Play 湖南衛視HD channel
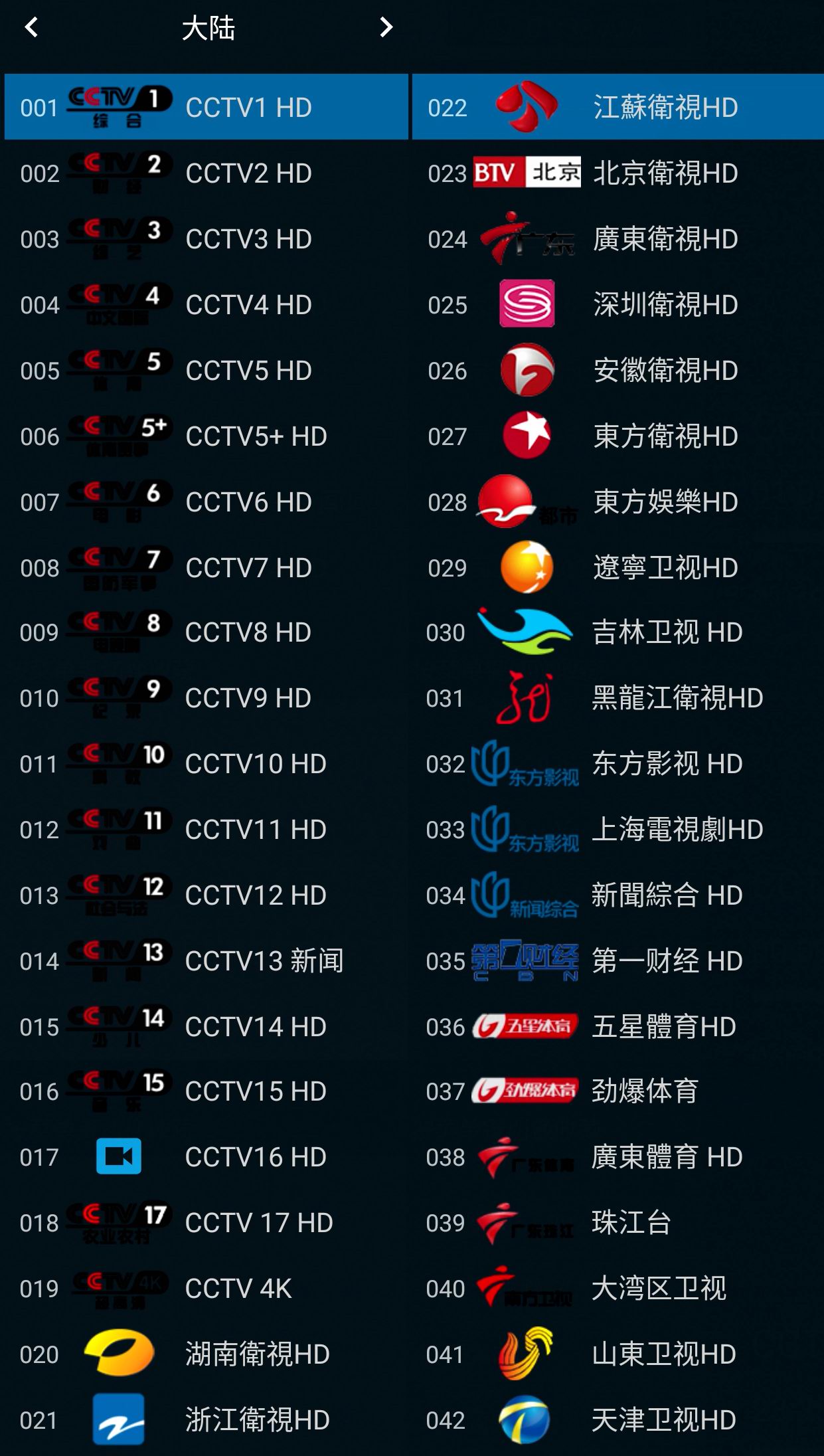Screen dimensions: 824x1456 (206, 1354)
